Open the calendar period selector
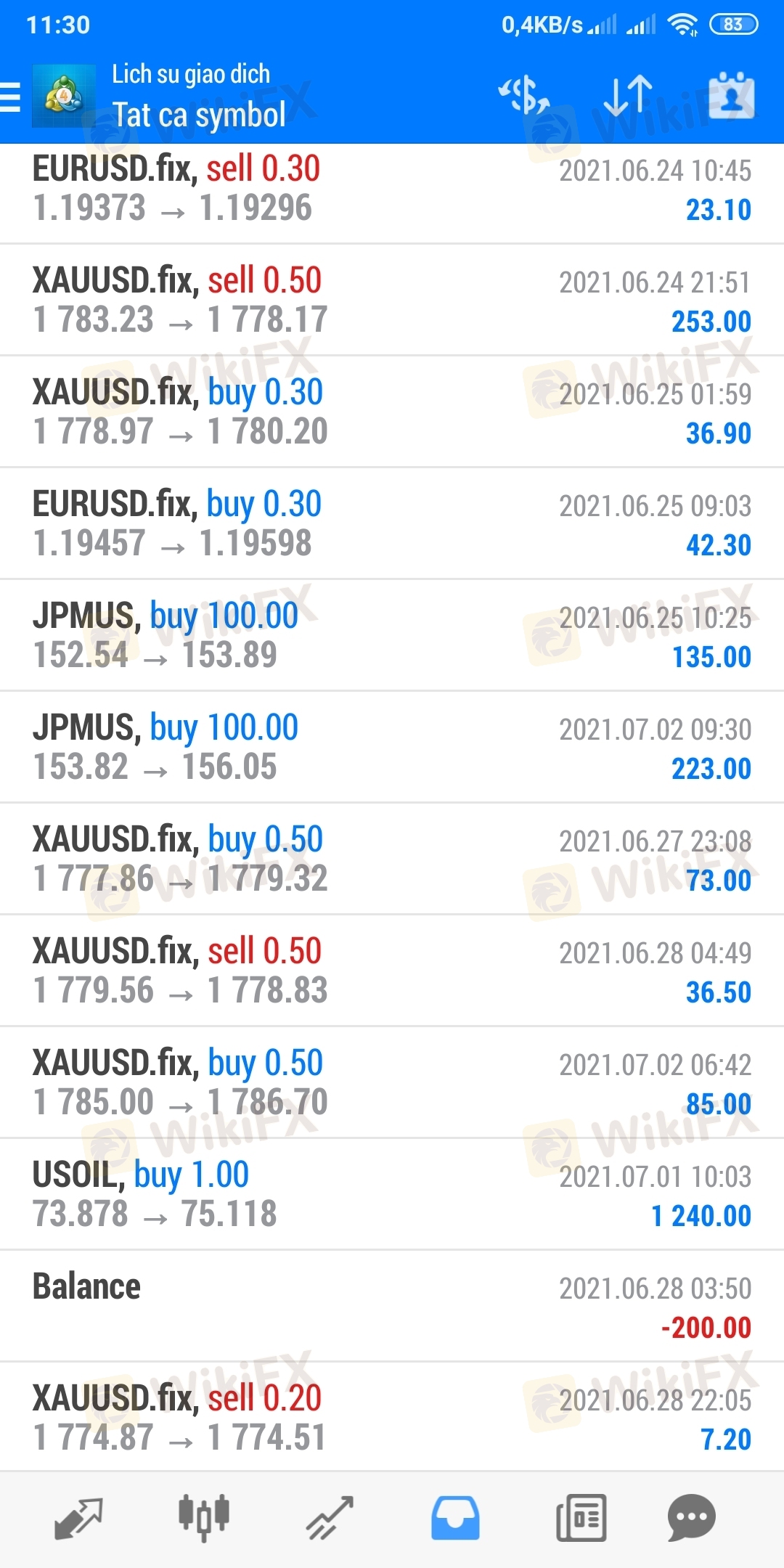Screen dimensions: 784x1568 [x=731, y=96]
